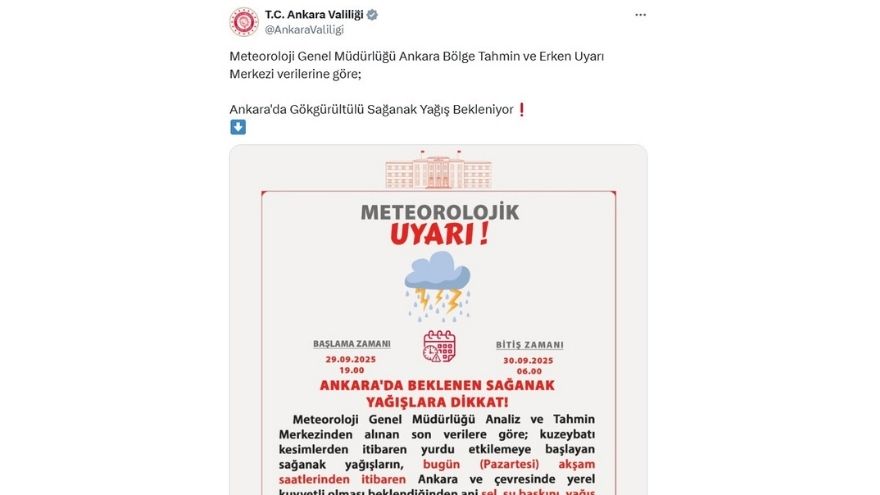Open the tweet's overflow menu
The image size is (880, 495).
tap(640, 16)
